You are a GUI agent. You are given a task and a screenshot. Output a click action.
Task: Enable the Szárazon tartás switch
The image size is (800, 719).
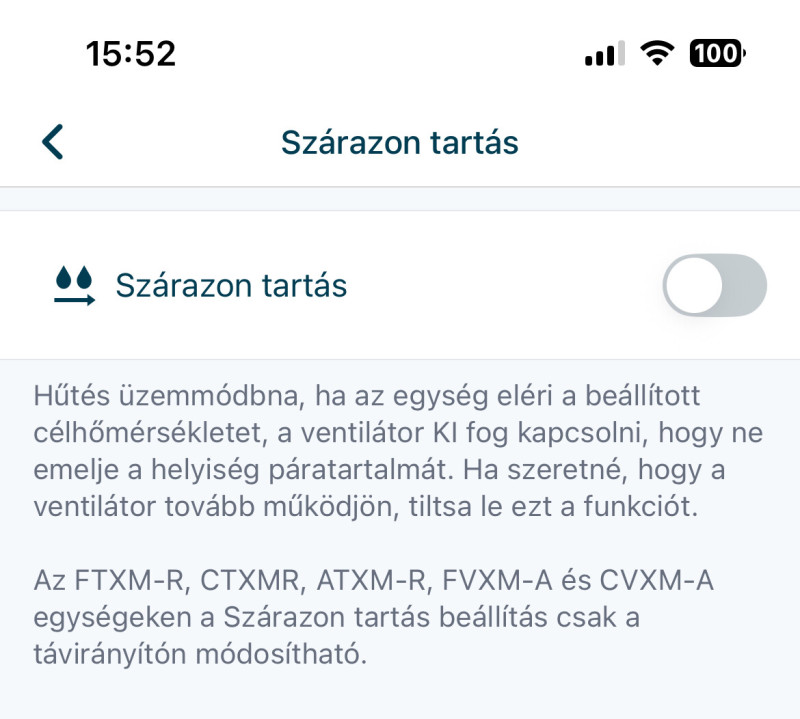pyautogui.click(x=714, y=286)
